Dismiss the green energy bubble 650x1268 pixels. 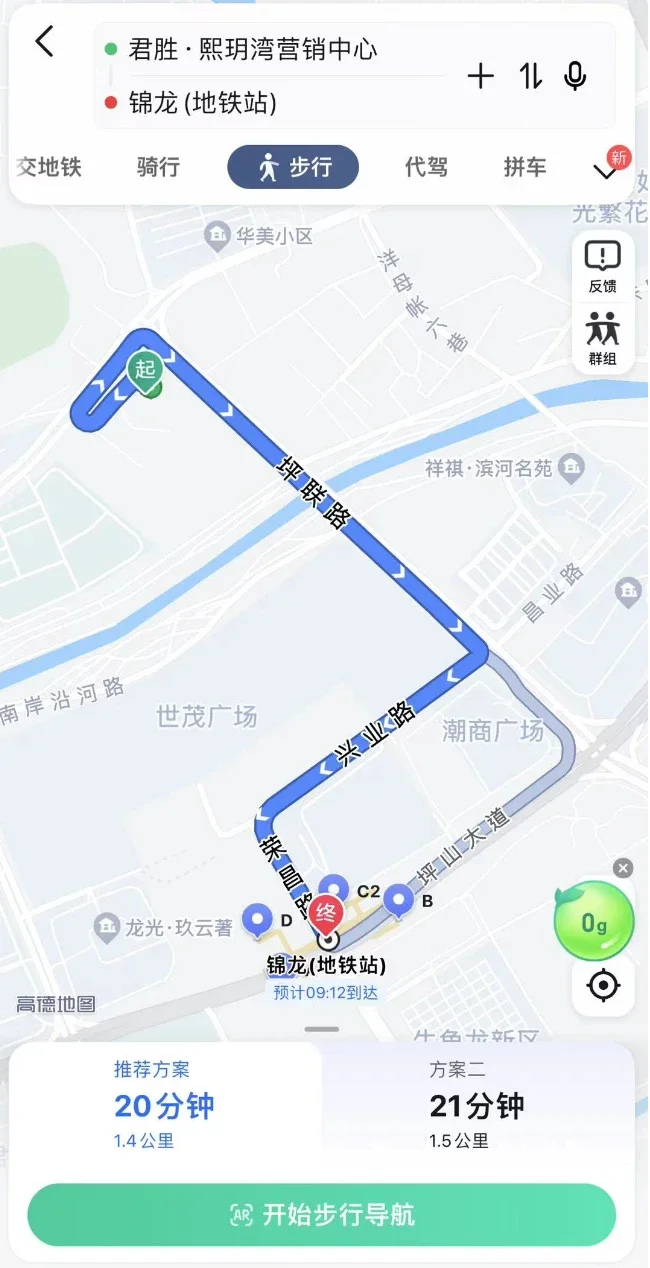(x=623, y=868)
